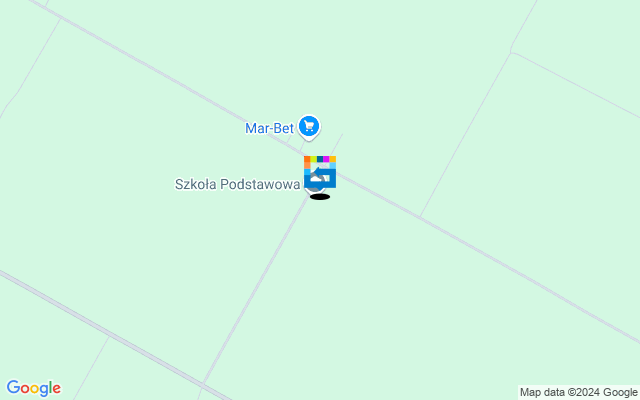Select the Szkoła Podstawowa school marker
The height and width of the screenshot is (400, 640).
238,184
